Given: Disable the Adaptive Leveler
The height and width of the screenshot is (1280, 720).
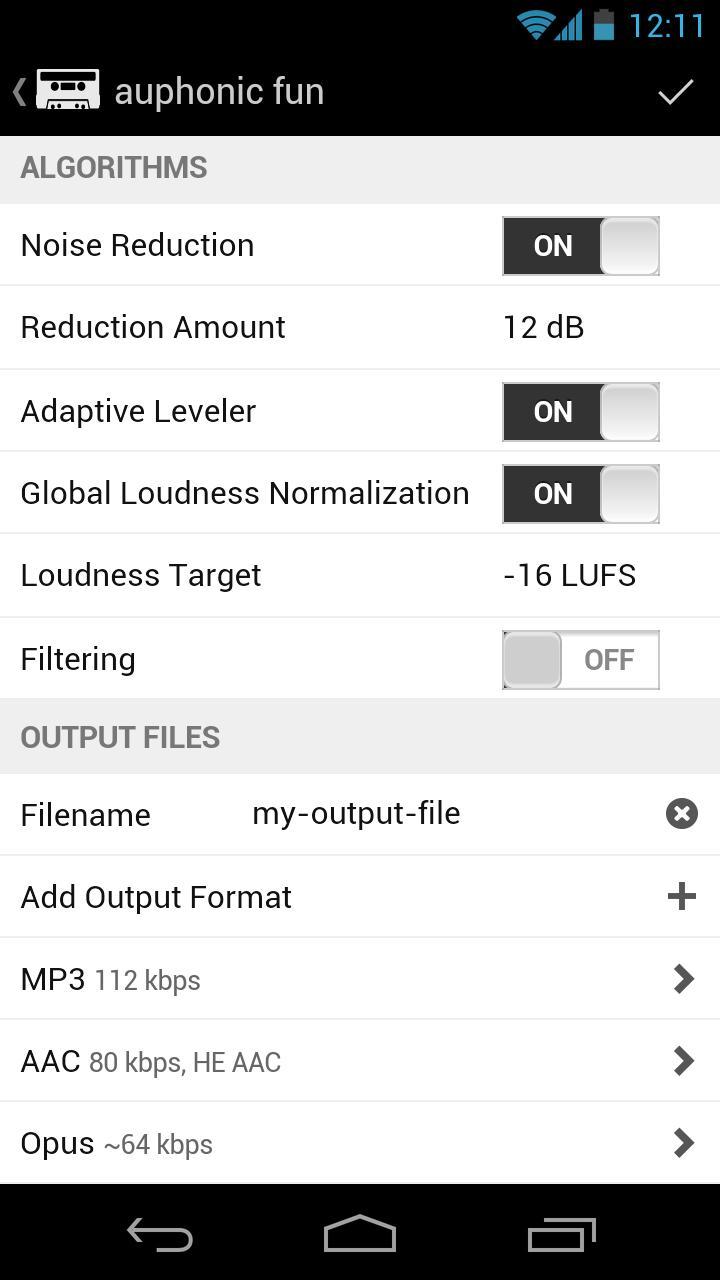Looking at the screenshot, I should pos(580,411).
